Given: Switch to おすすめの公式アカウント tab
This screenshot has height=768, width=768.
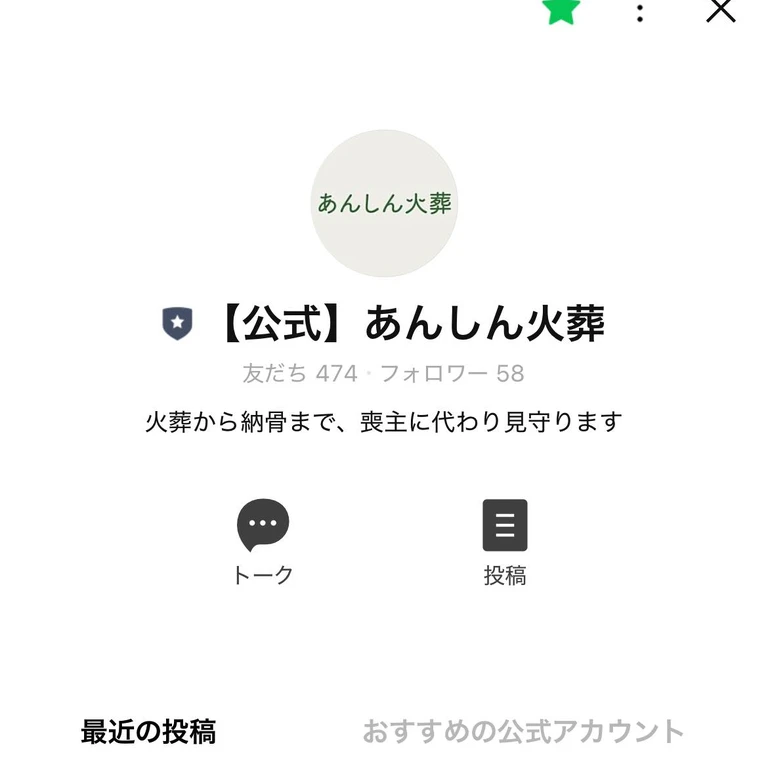Looking at the screenshot, I should tap(523, 732).
